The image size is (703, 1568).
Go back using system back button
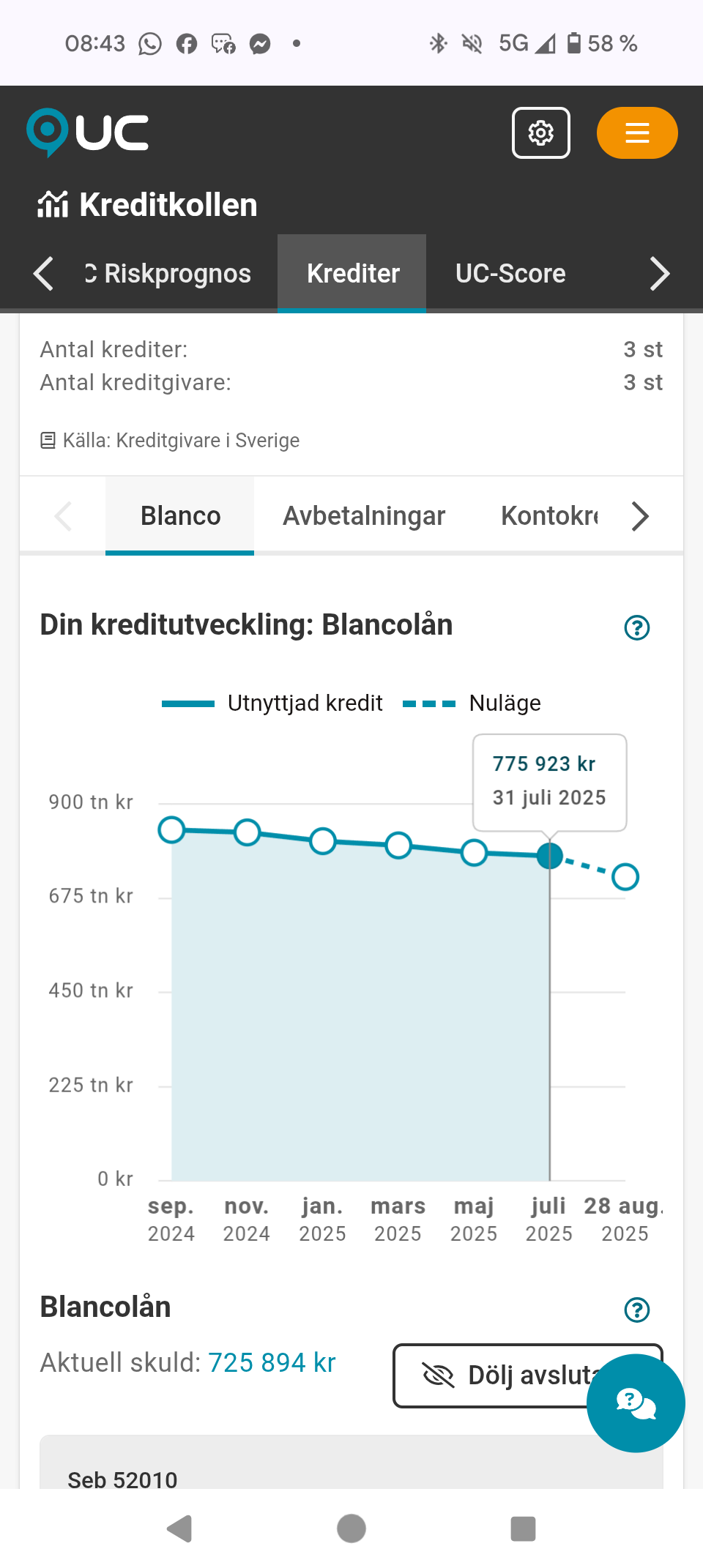click(179, 1528)
